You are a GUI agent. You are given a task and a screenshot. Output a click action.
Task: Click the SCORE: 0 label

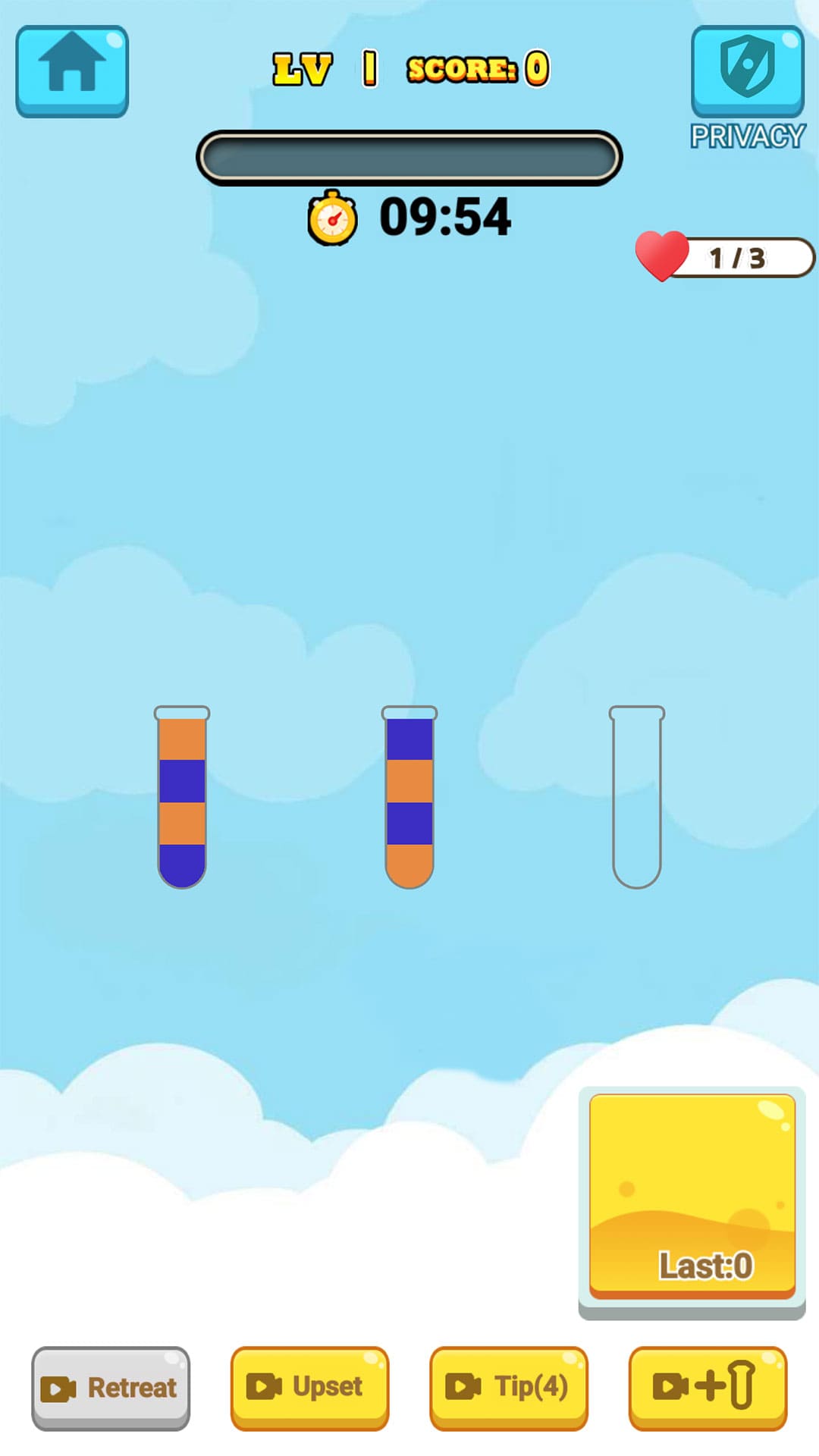(x=478, y=71)
